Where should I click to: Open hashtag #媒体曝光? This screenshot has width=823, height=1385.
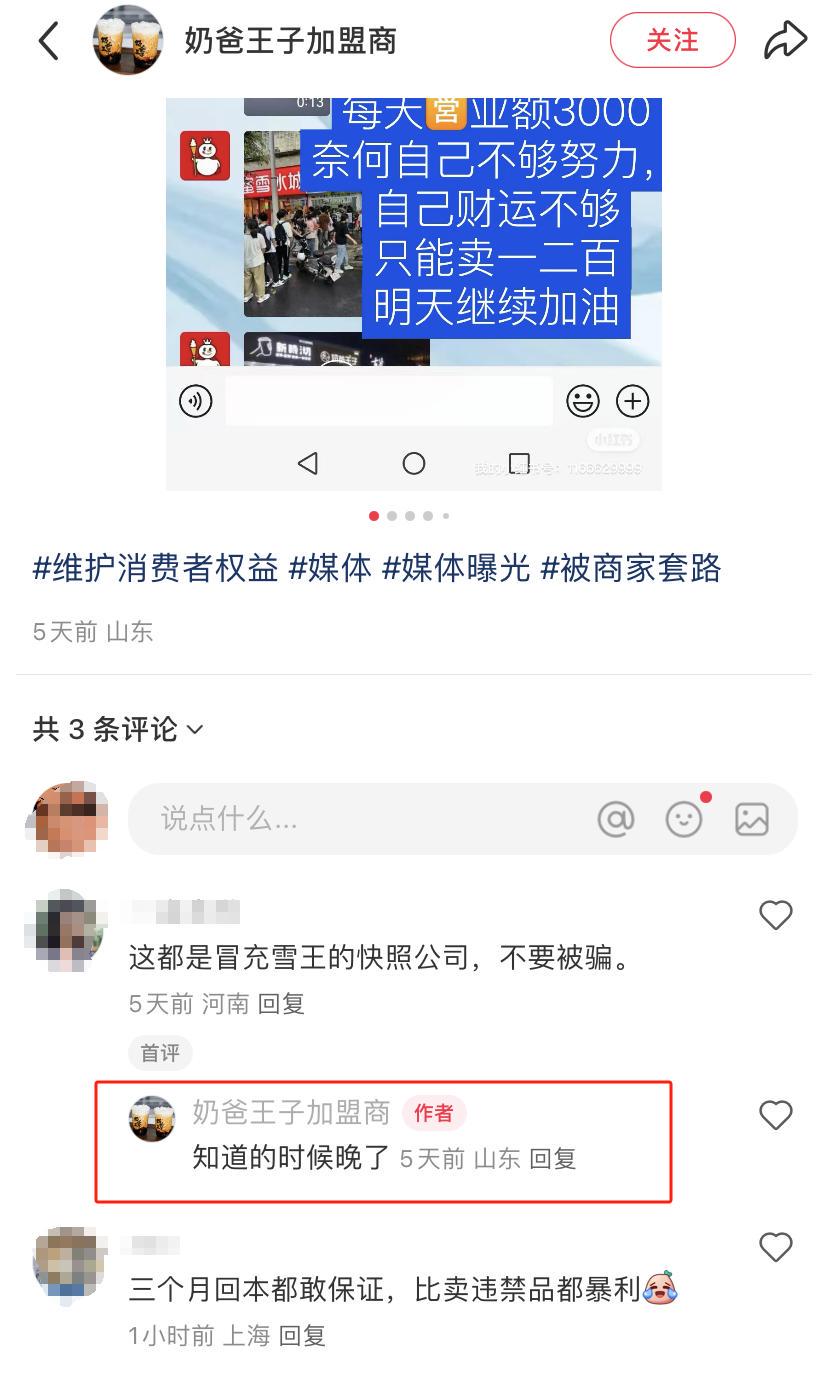click(x=456, y=568)
